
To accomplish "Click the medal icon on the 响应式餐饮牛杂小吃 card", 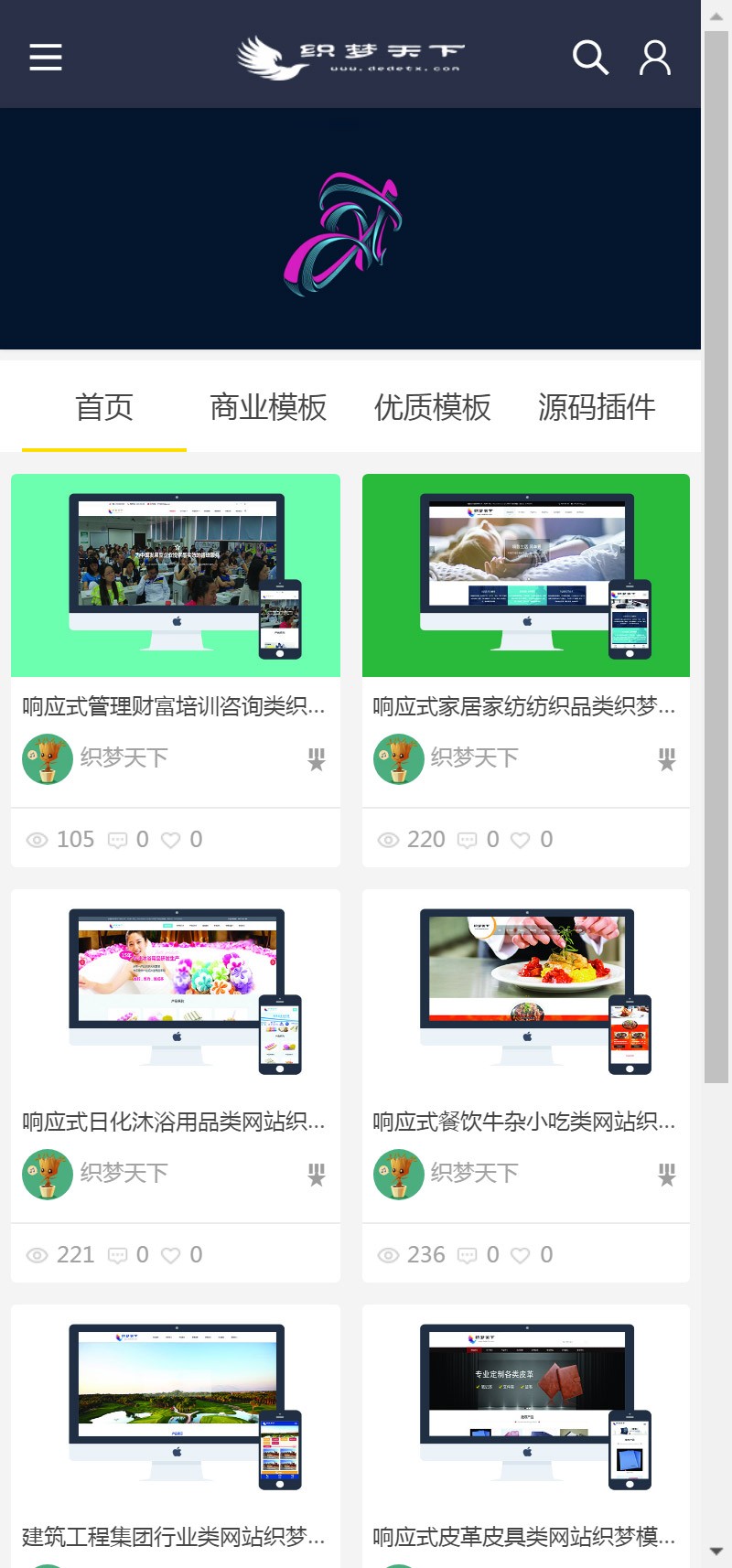I will point(666,1174).
